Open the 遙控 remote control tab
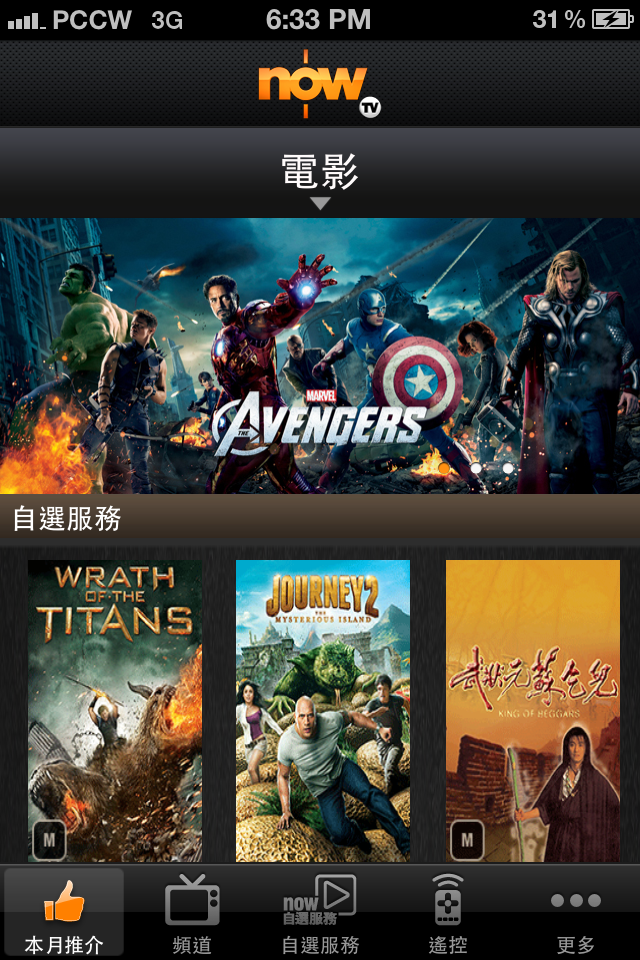The width and height of the screenshot is (640, 960). coord(447,912)
